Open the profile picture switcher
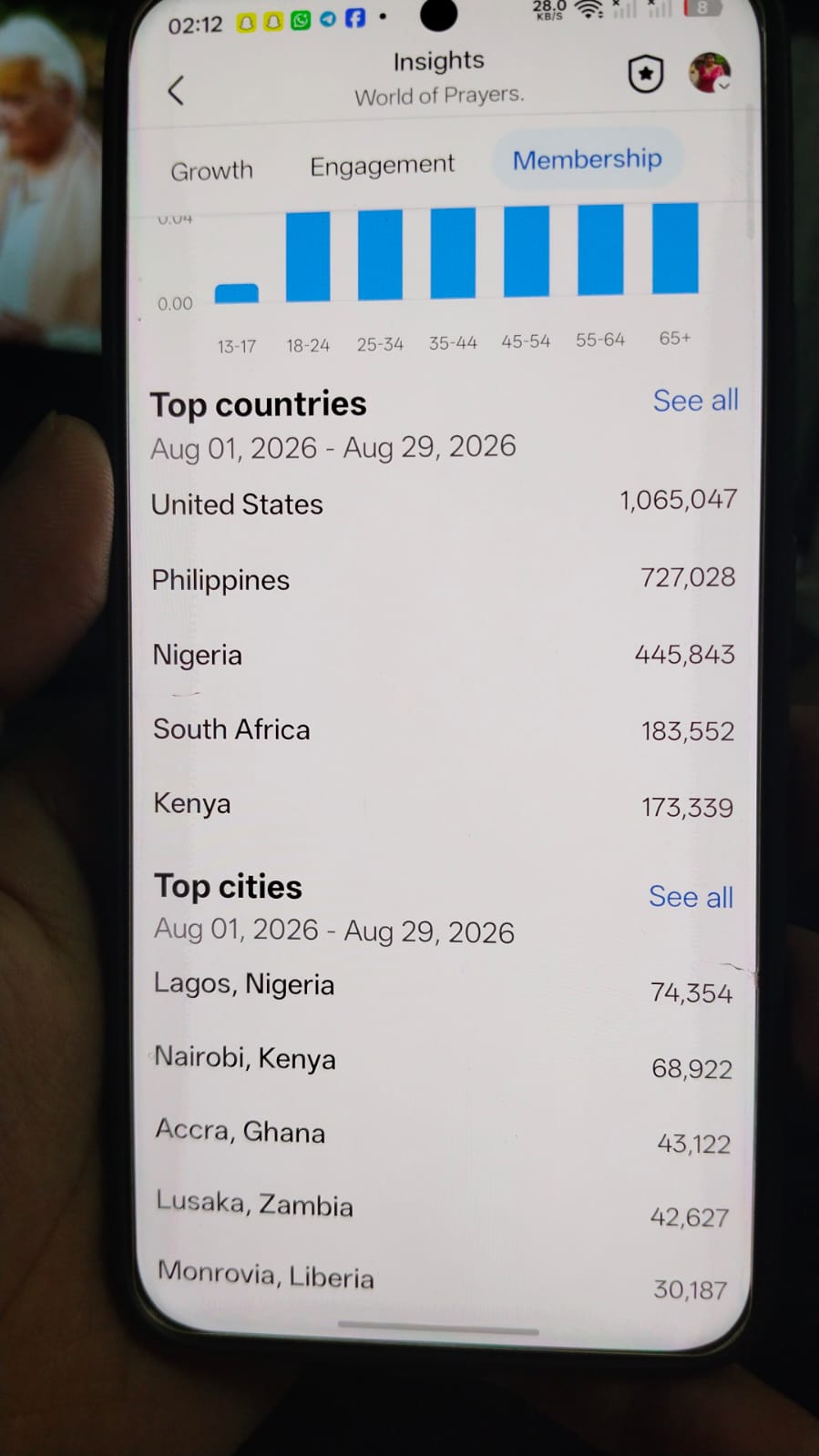This screenshot has width=819, height=1456. pyautogui.click(x=710, y=73)
